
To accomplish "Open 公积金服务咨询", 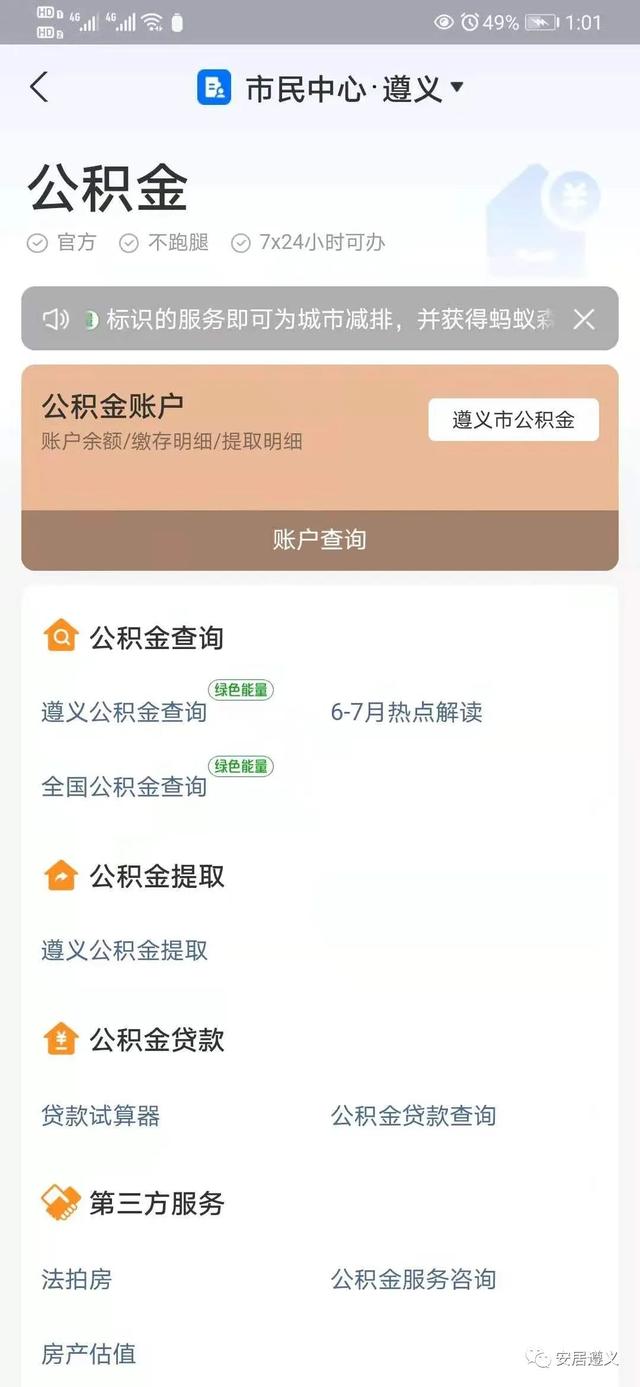I will click(414, 1278).
